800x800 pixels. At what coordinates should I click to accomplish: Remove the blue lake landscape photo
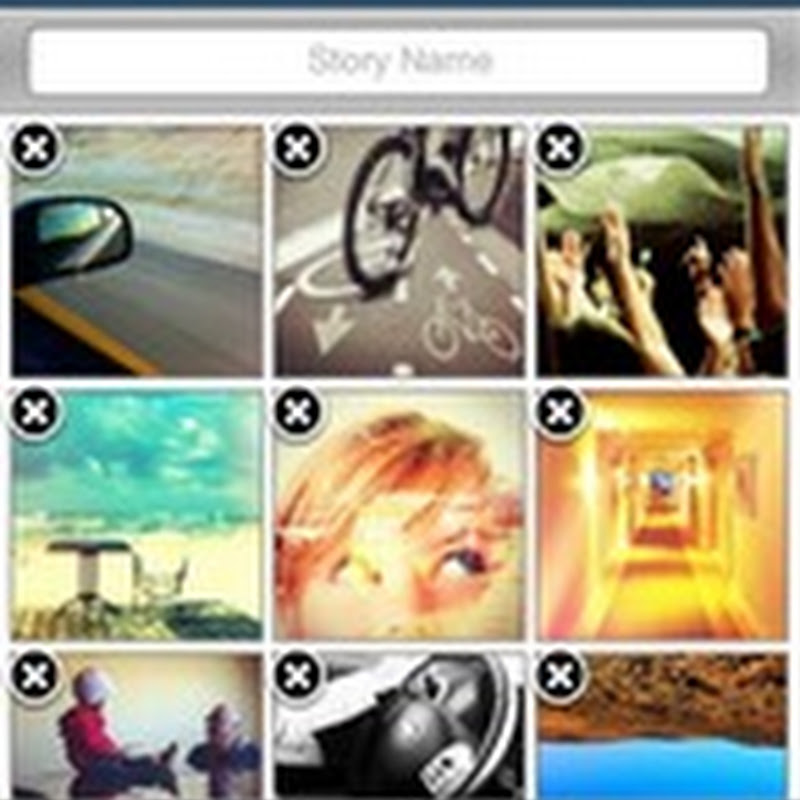[x=560, y=676]
